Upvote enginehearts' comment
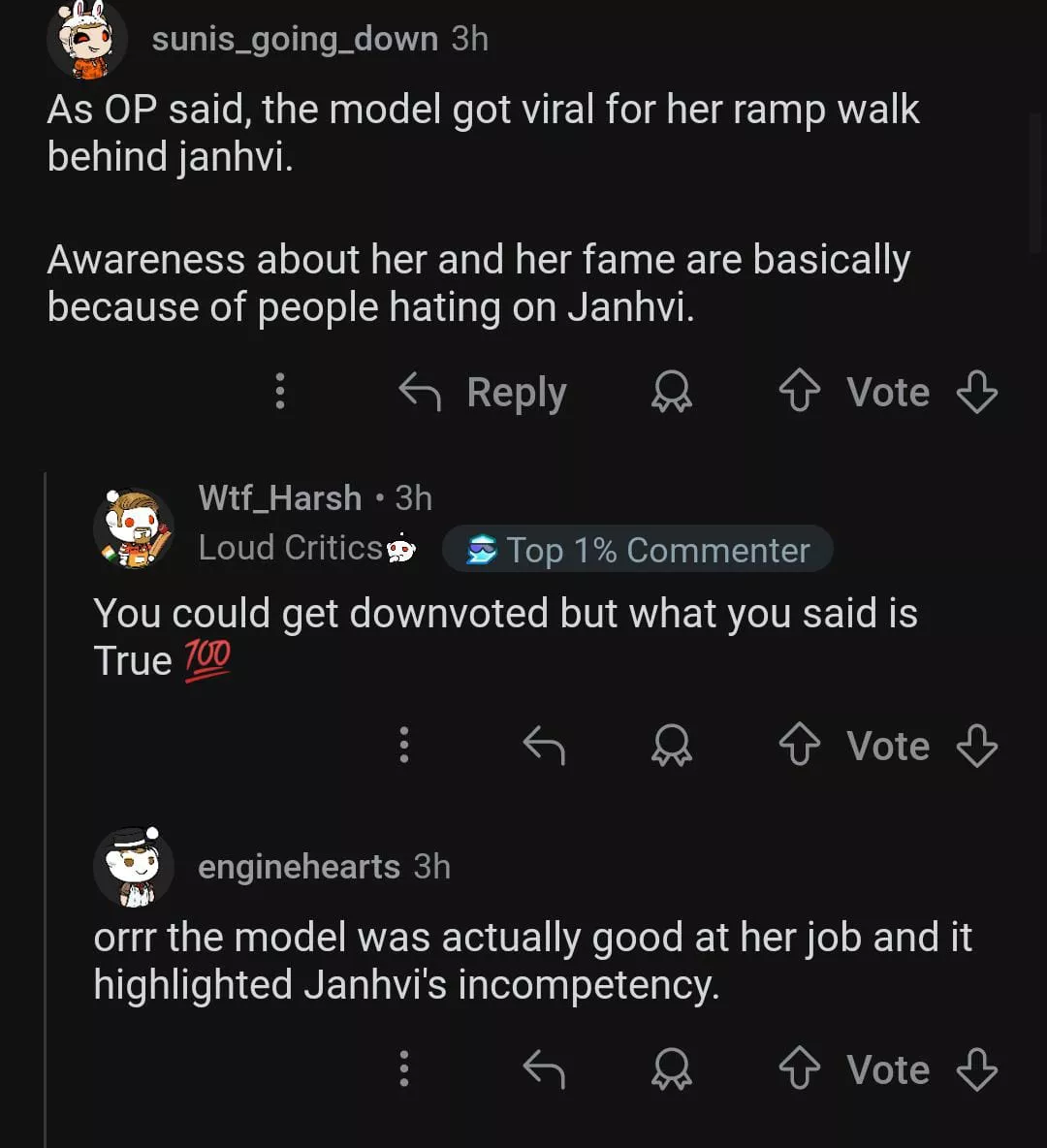Image resolution: width=1047 pixels, height=1148 pixels. coord(800,1069)
